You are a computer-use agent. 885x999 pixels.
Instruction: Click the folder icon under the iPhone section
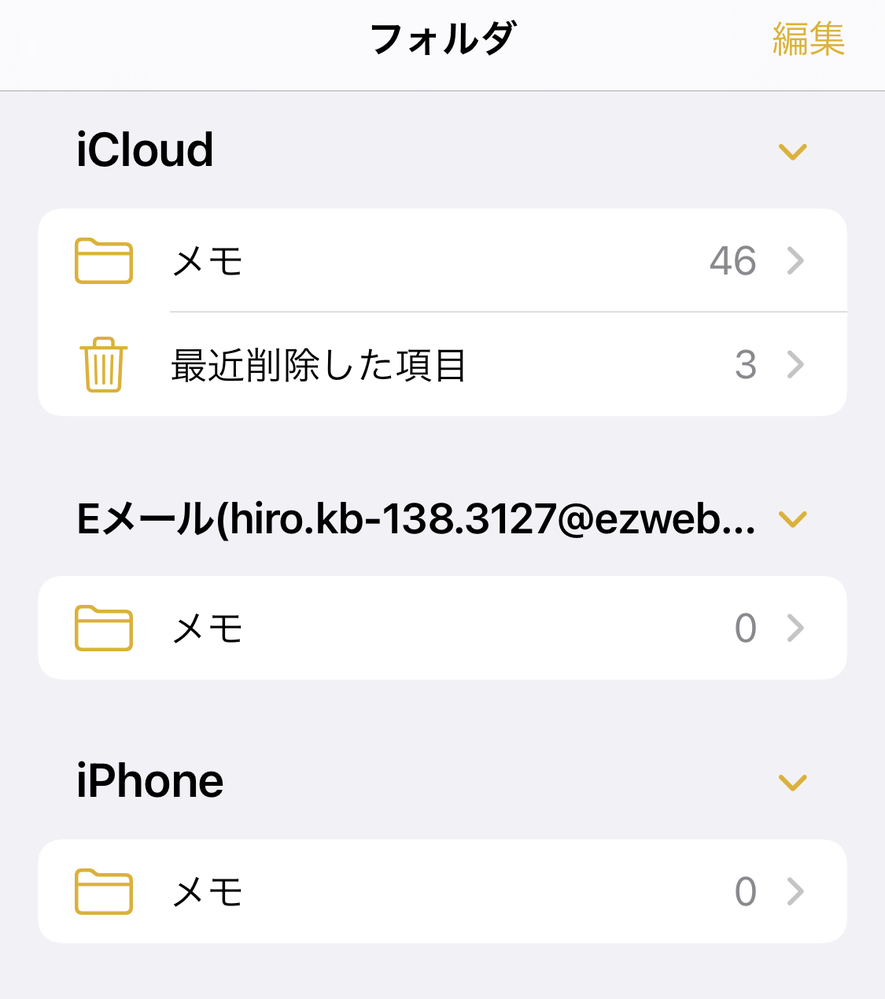click(104, 892)
